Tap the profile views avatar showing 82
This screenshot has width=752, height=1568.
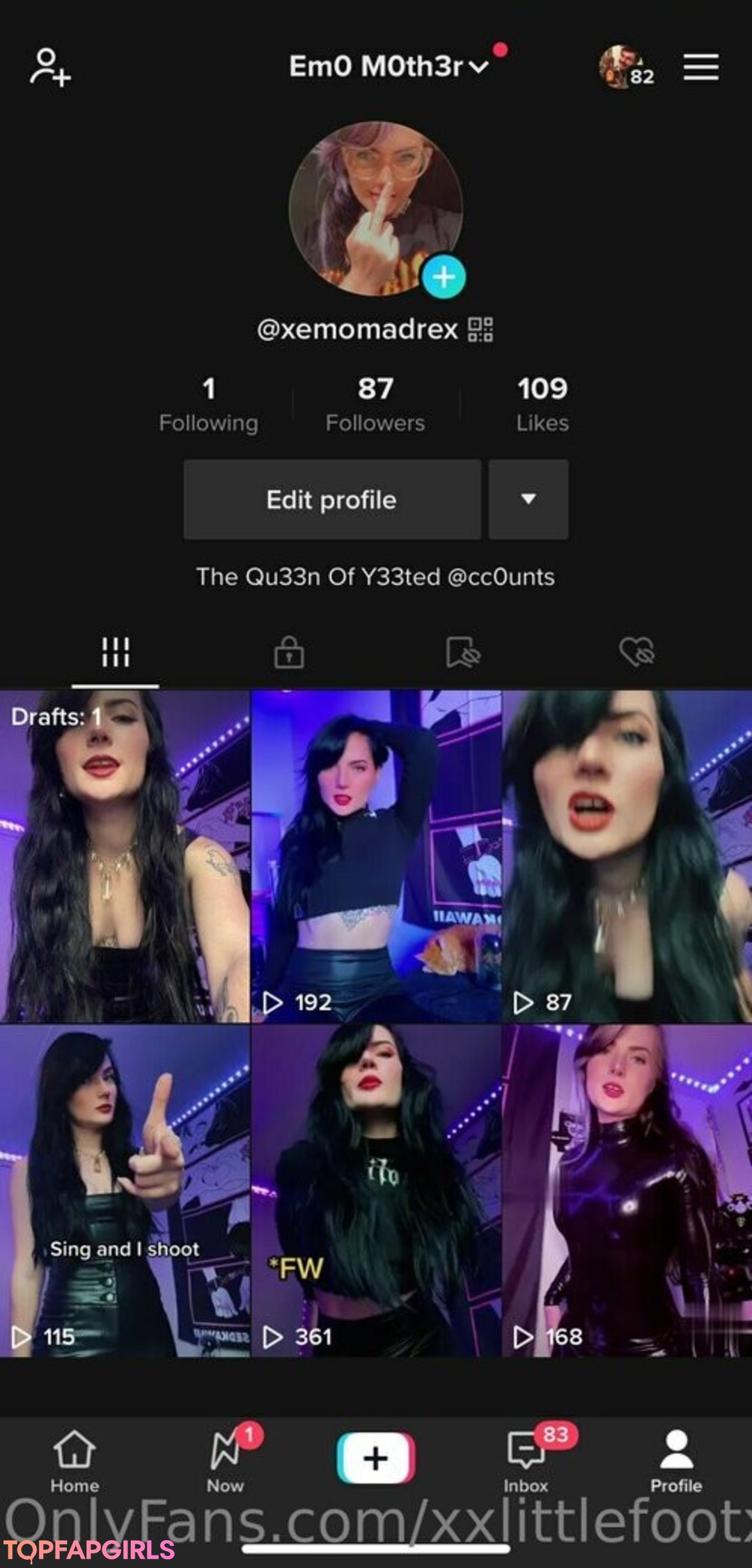tap(625, 68)
